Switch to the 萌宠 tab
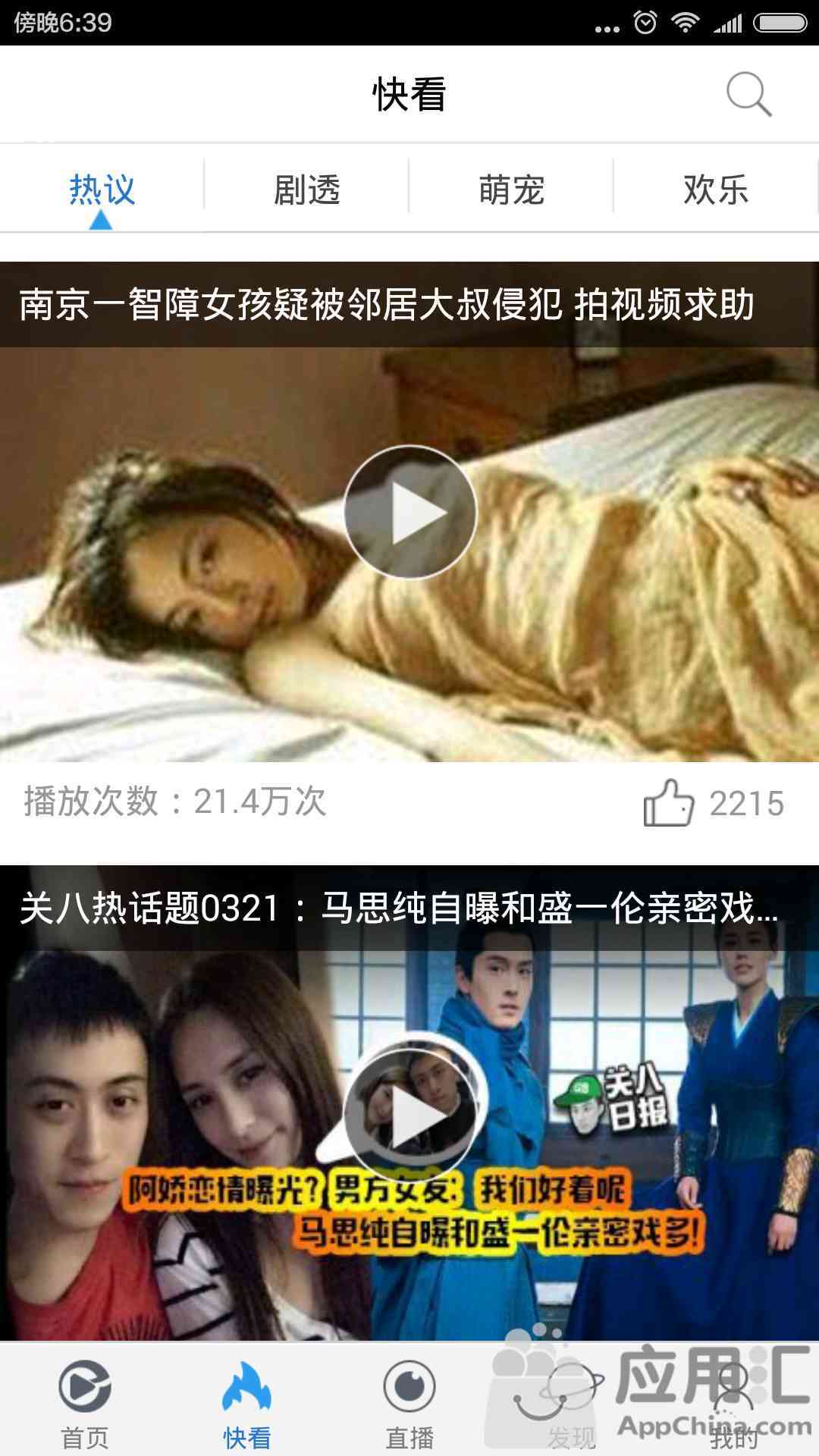The width and height of the screenshot is (819, 1456). tap(511, 190)
